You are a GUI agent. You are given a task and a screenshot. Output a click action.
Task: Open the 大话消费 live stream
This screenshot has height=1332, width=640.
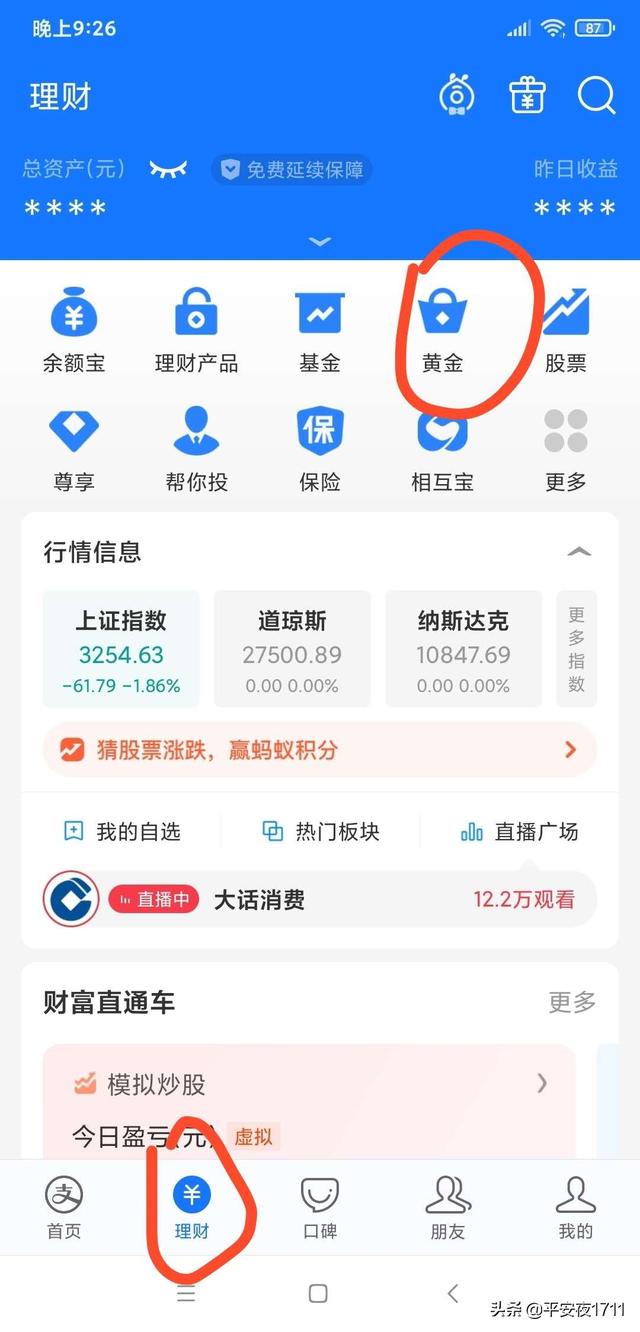(319, 899)
